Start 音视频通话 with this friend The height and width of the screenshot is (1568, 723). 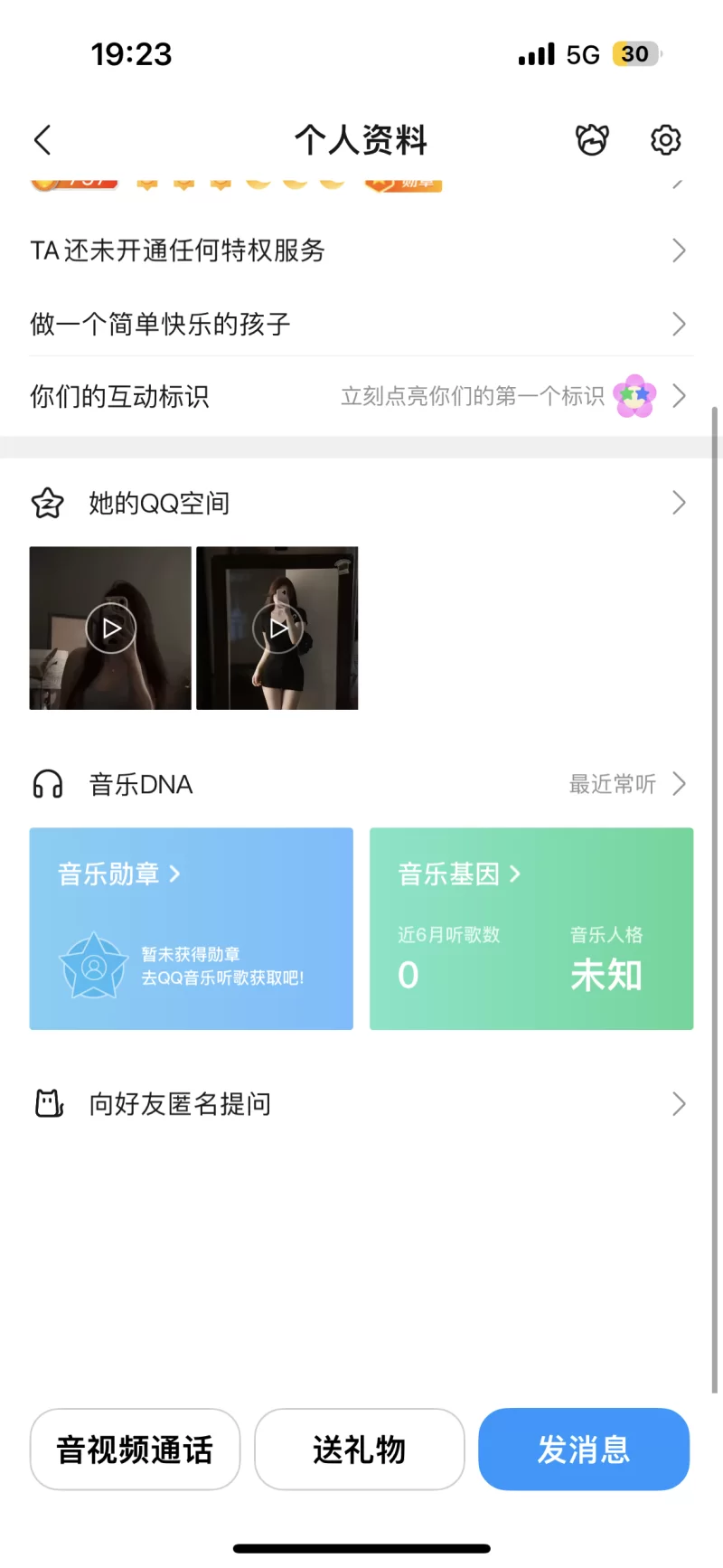(x=135, y=1449)
